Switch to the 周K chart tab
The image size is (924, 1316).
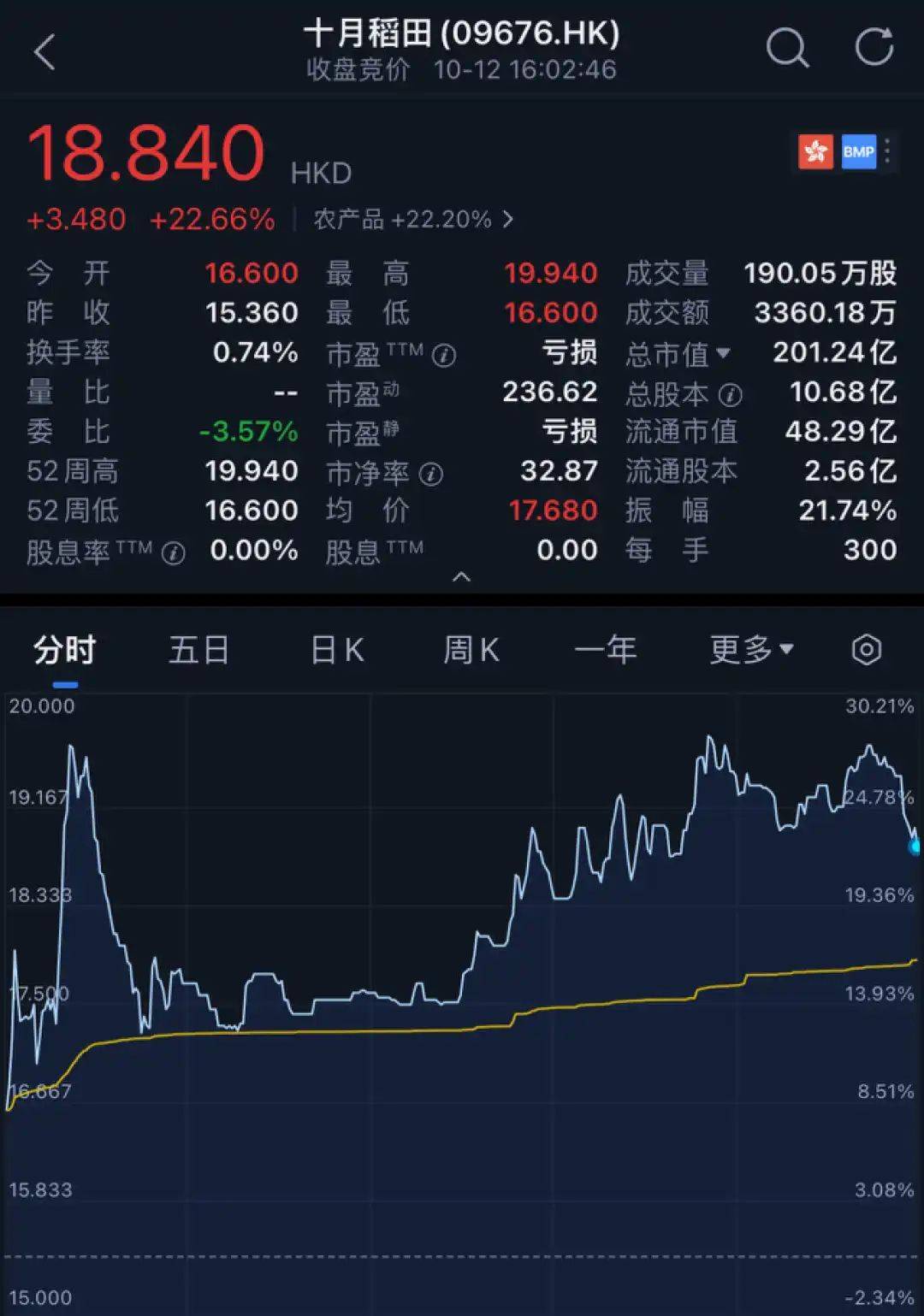(x=471, y=650)
